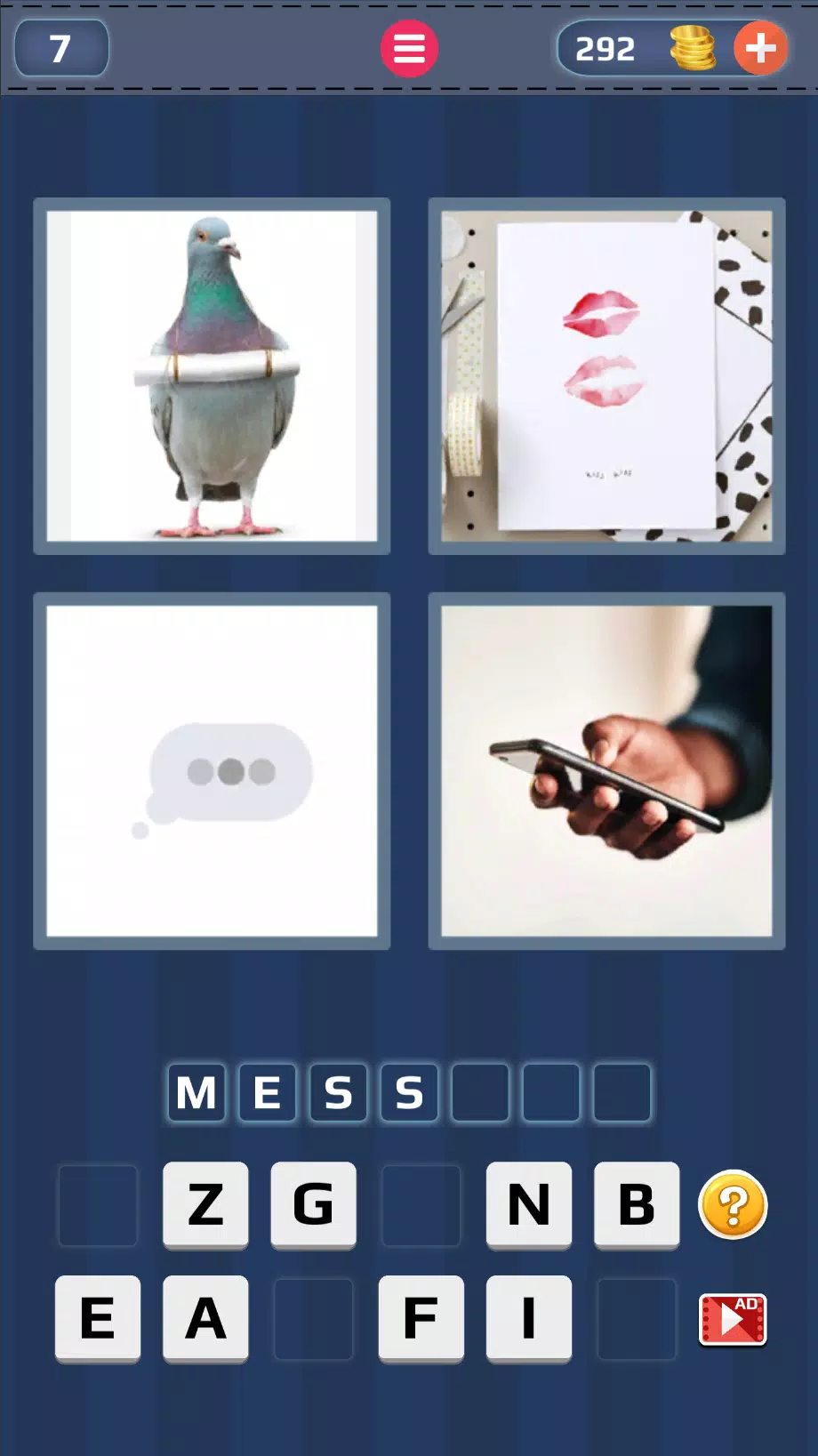This screenshot has height=1456, width=818.
Task: Select the letter E tile
Action: 97,1318
